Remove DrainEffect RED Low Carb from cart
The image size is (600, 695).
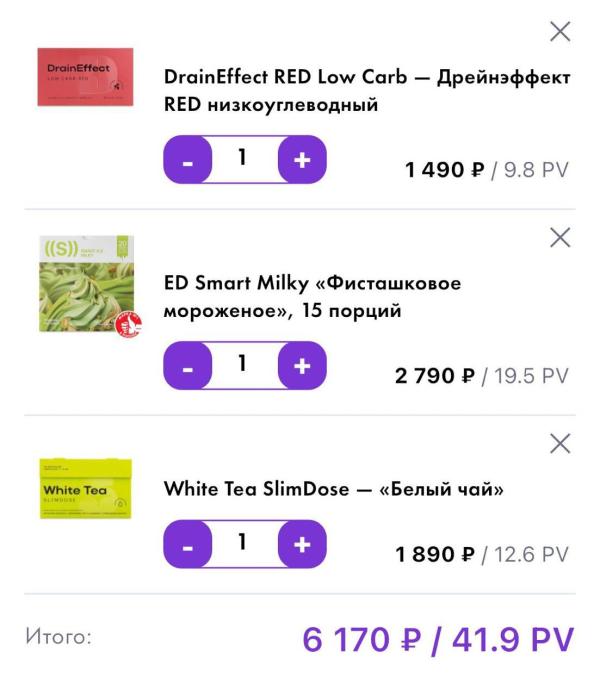coord(560,32)
